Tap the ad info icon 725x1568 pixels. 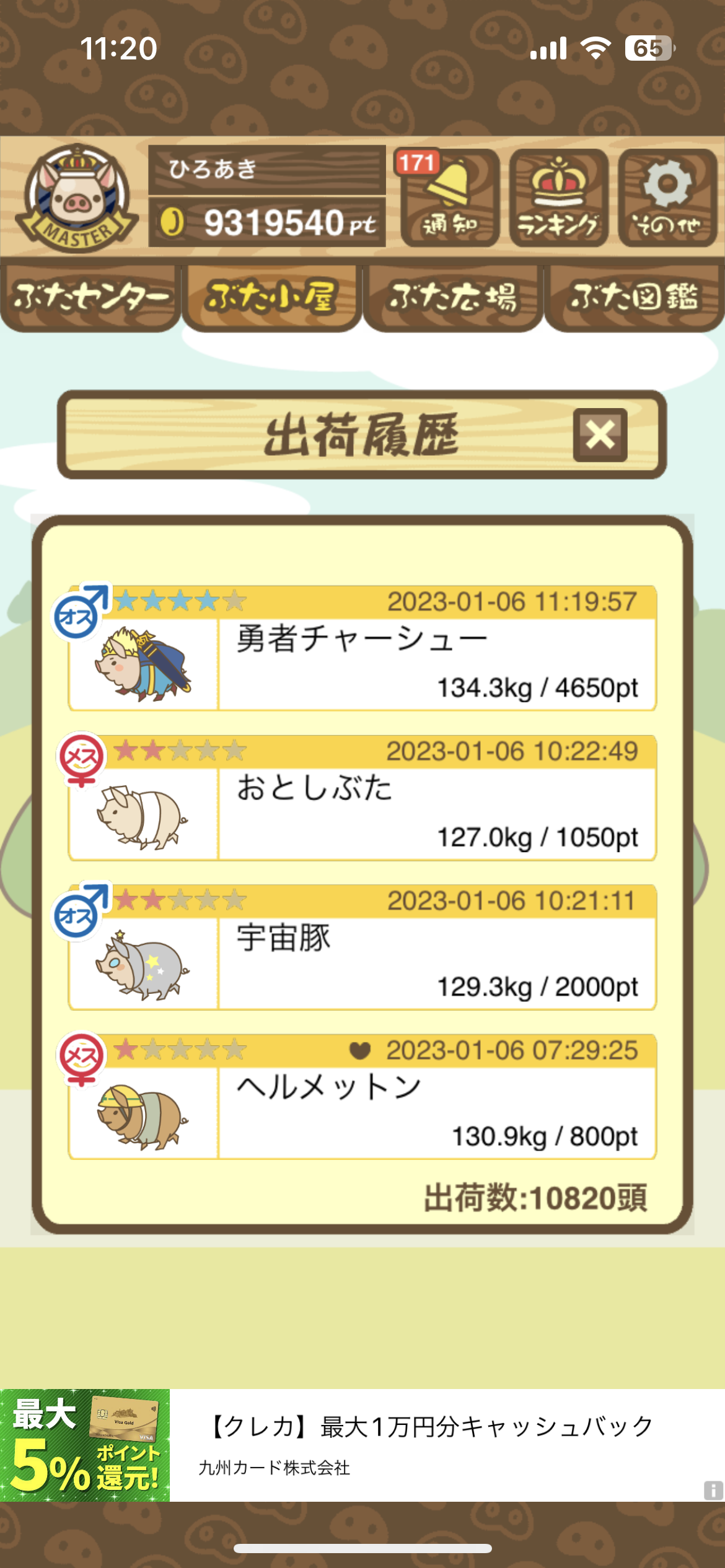coord(713,1490)
